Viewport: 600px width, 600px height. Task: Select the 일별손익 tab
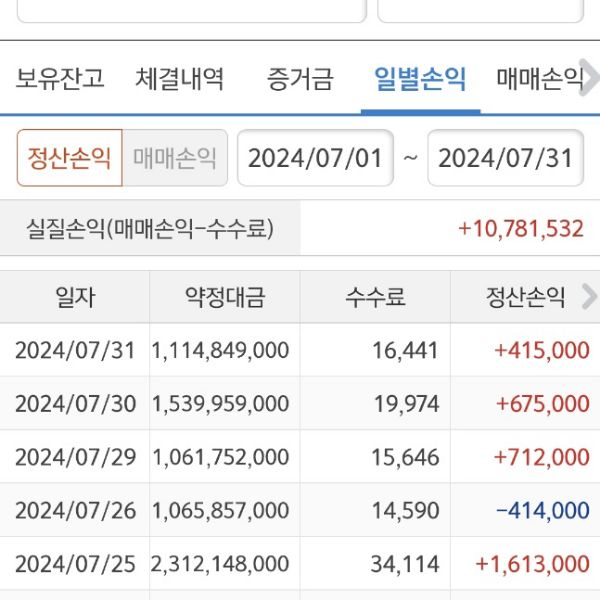point(419,80)
